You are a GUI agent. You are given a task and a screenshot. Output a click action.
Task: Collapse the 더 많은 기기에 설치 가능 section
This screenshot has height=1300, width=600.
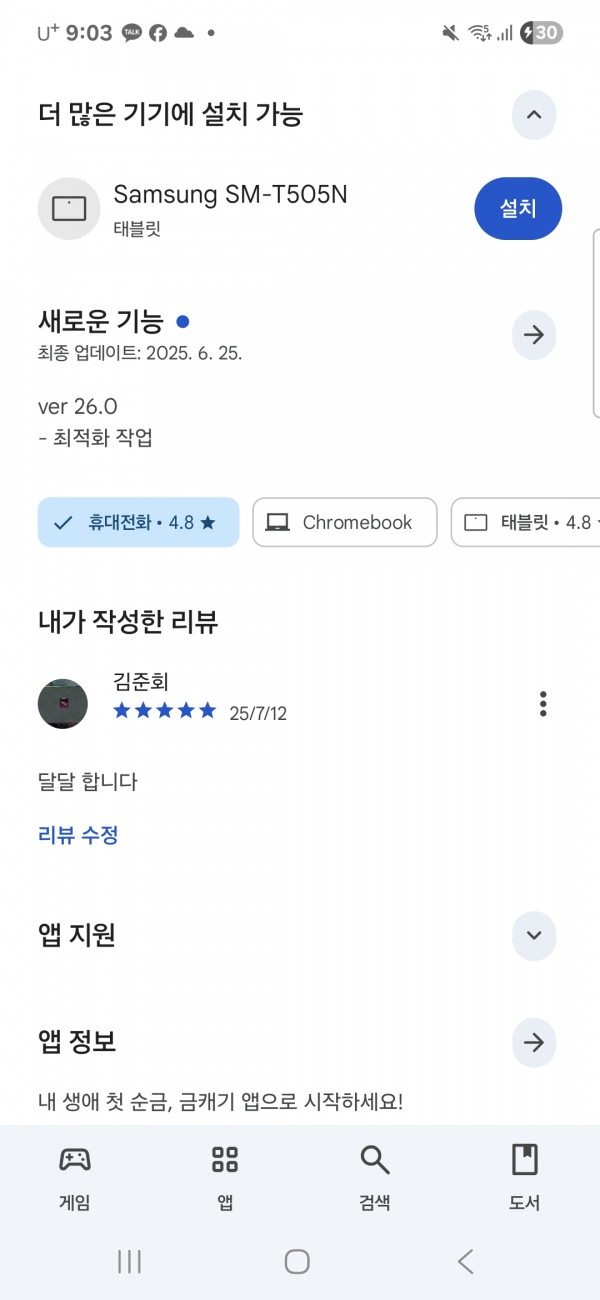[x=534, y=115]
